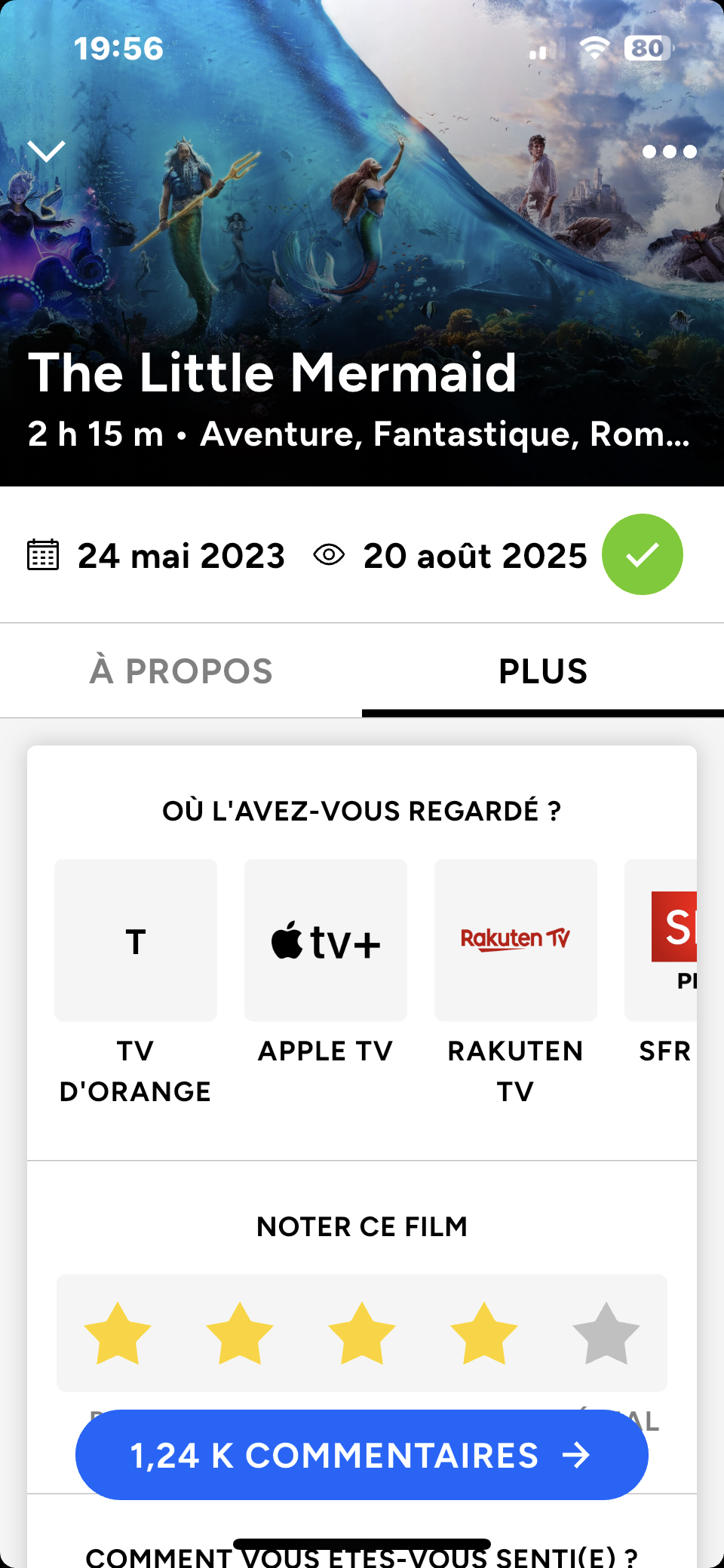The width and height of the screenshot is (724, 1568).
Task: Toggle the green watched checkmark
Action: (x=642, y=555)
